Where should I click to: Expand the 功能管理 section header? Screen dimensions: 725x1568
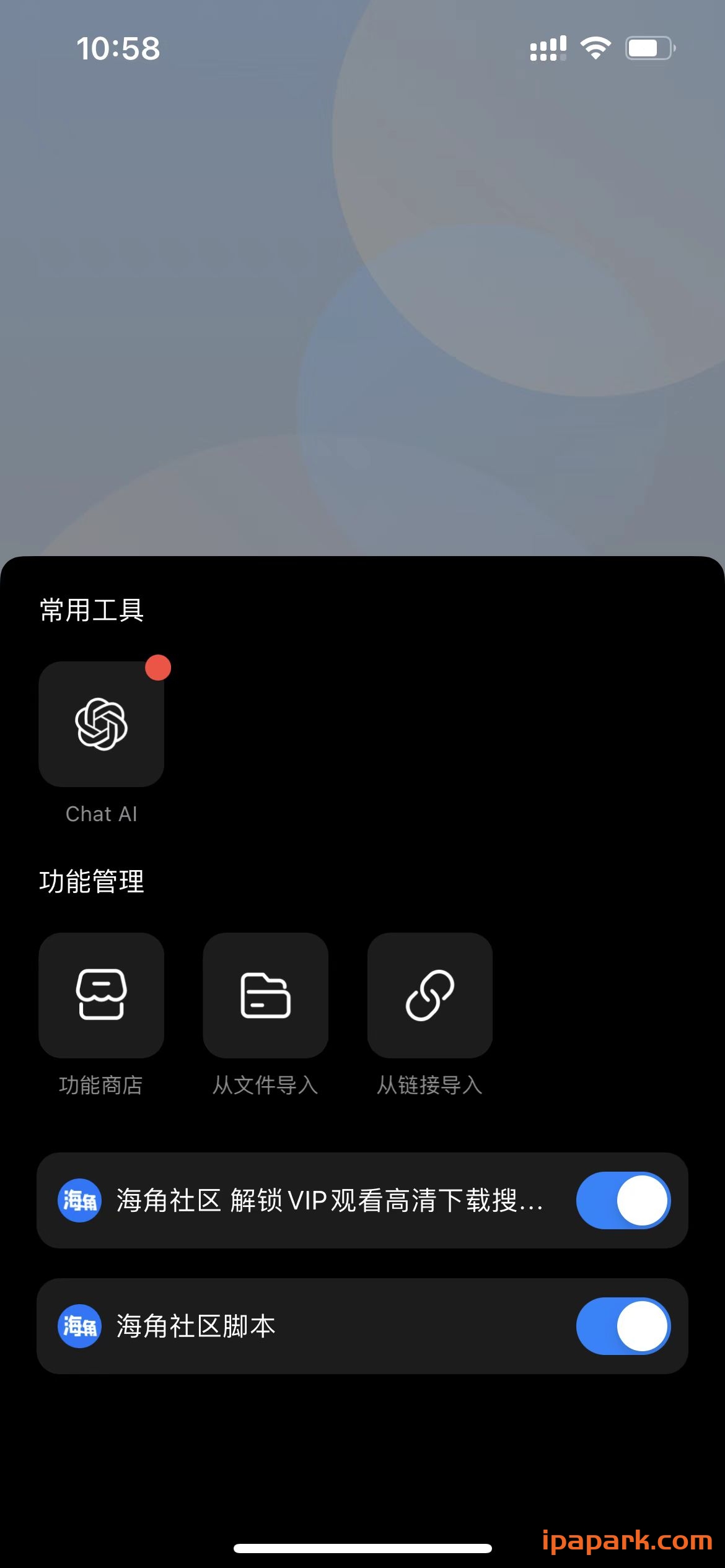tap(90, 882)
